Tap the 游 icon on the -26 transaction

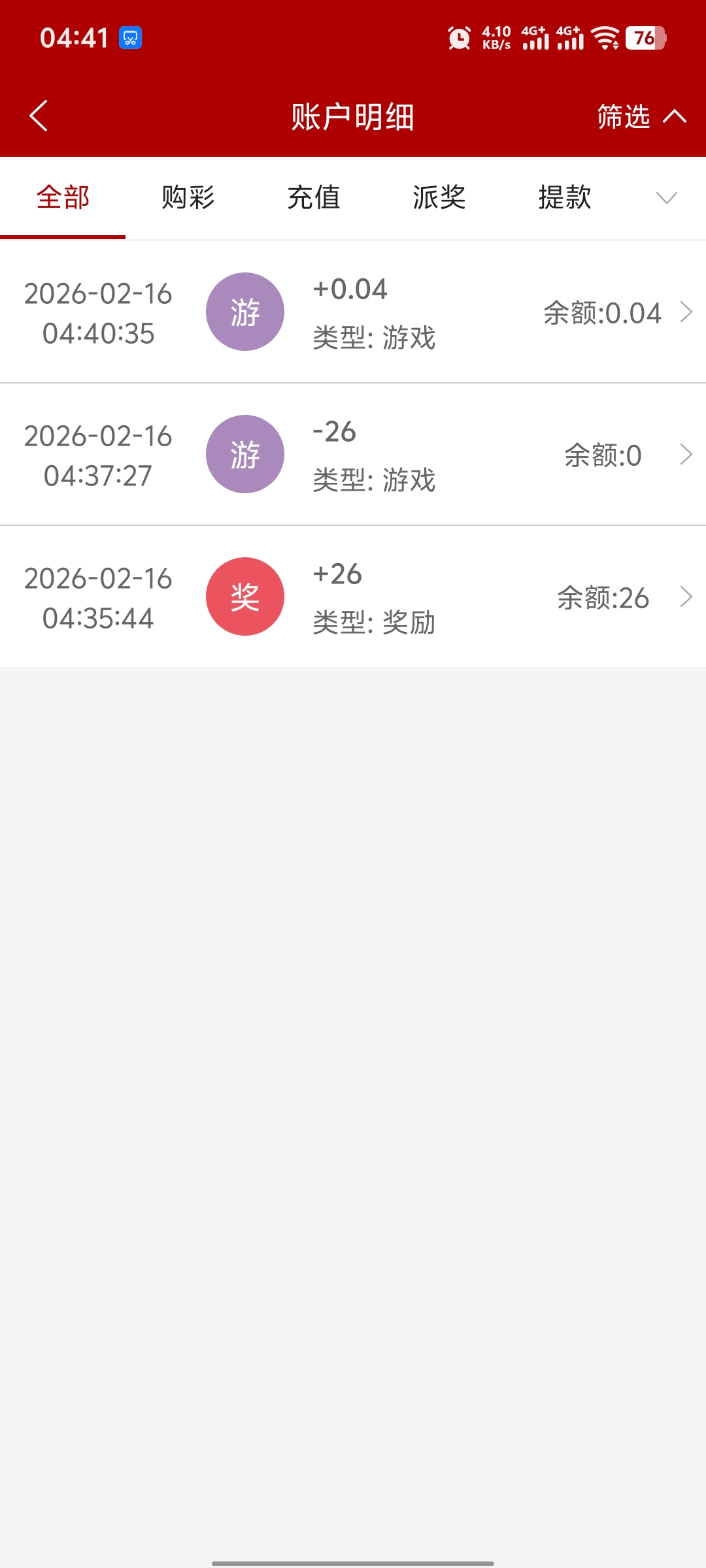click(245, 454)
